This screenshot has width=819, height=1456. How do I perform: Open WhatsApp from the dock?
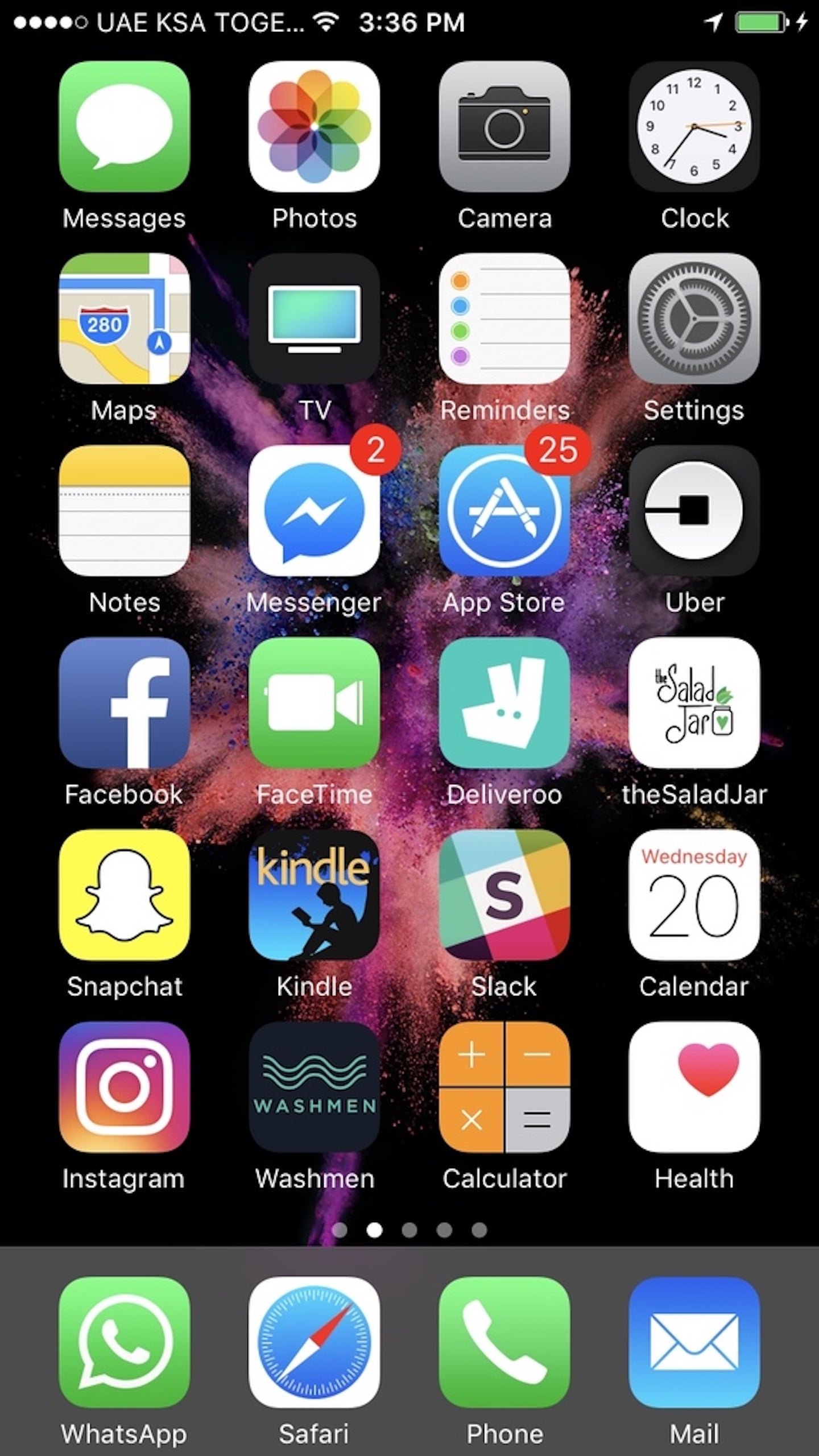pyautogui.click(x=124, y=1342)
